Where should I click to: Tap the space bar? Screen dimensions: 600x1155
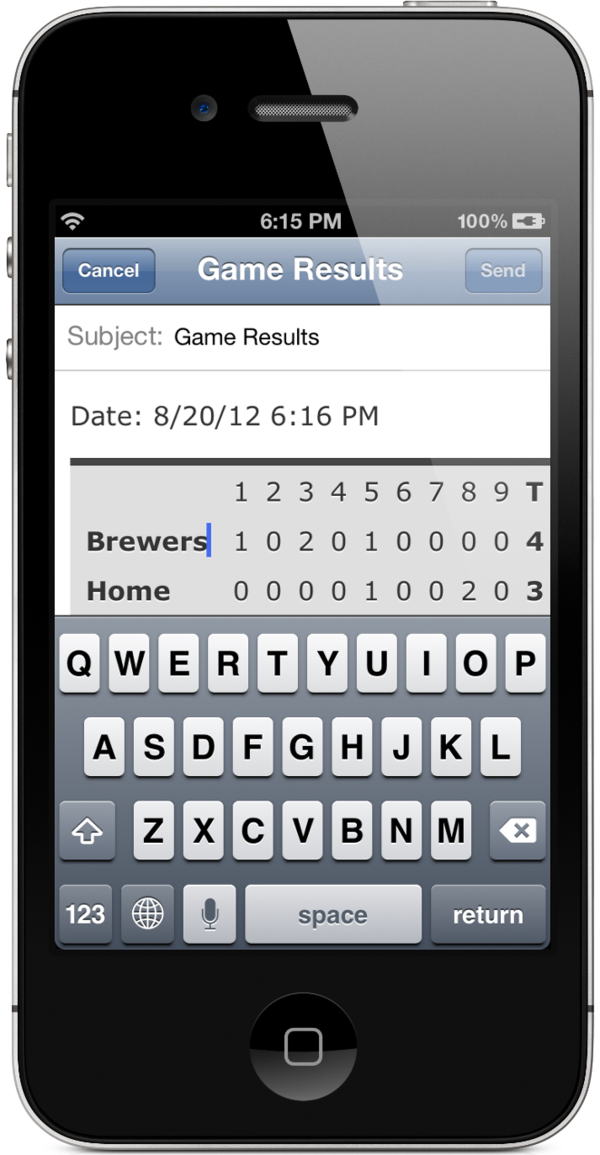(x=333, y=914)
